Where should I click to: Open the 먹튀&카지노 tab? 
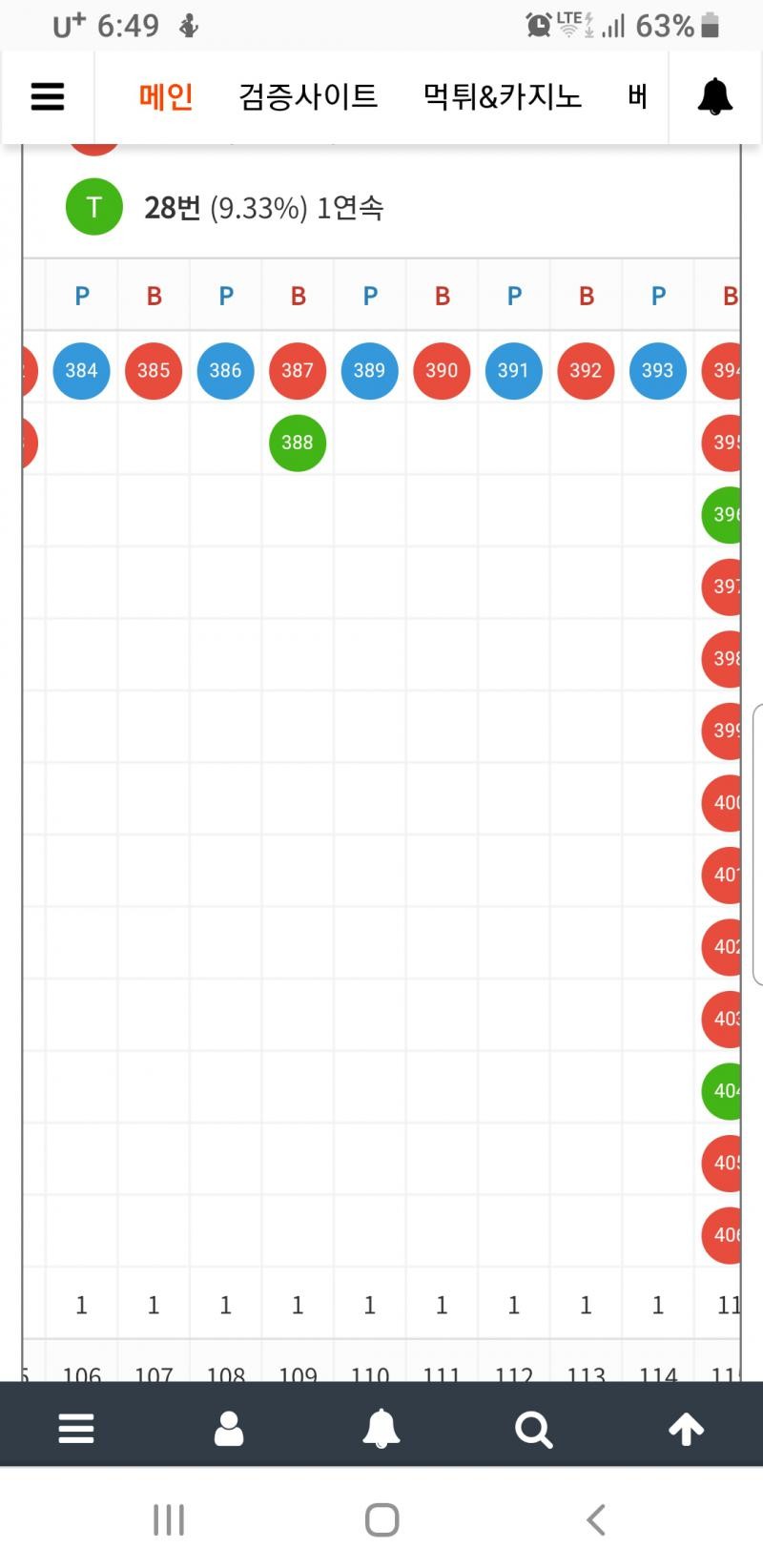click(503, 96)
